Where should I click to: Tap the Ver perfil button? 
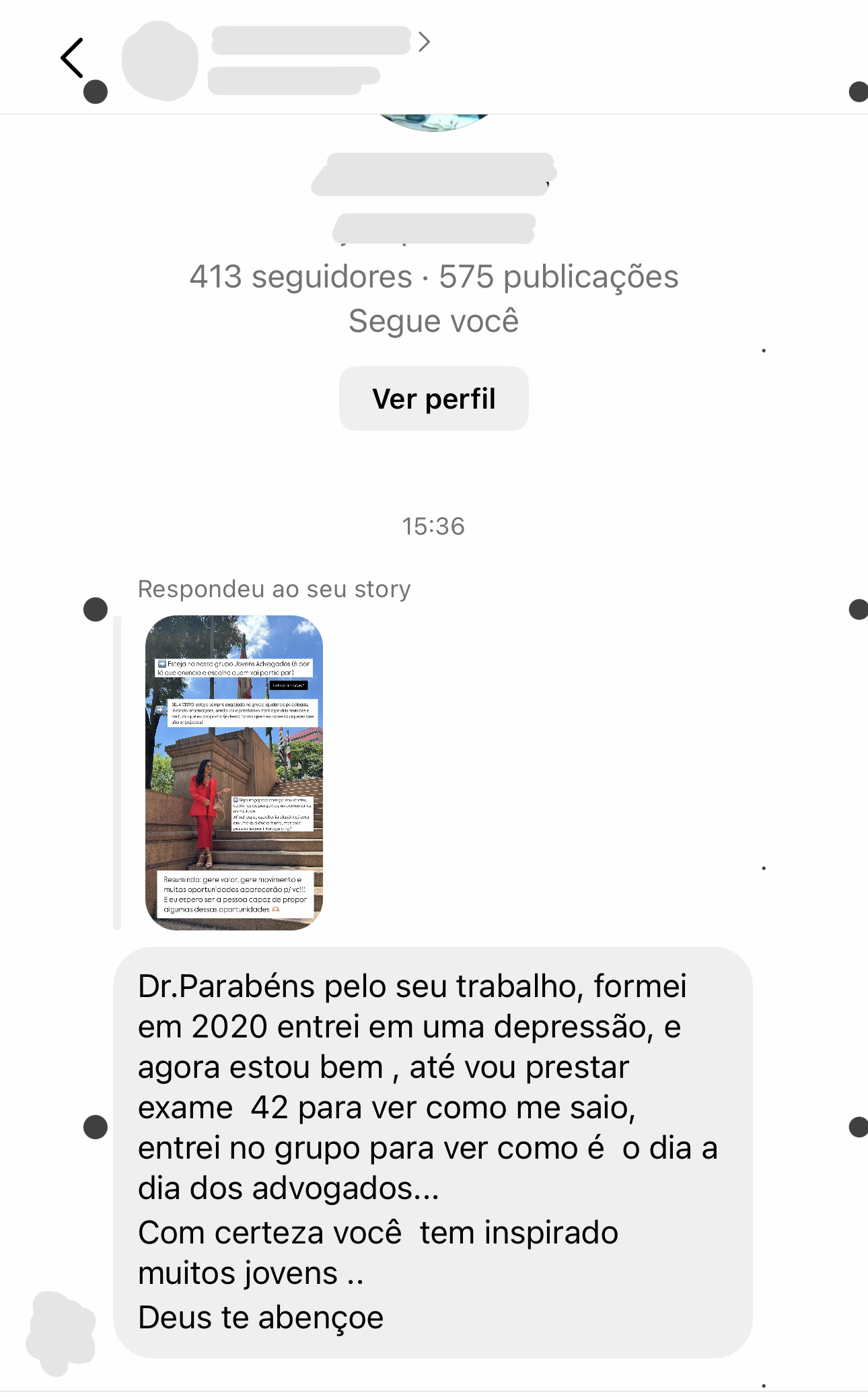click(x=433, y=399)
